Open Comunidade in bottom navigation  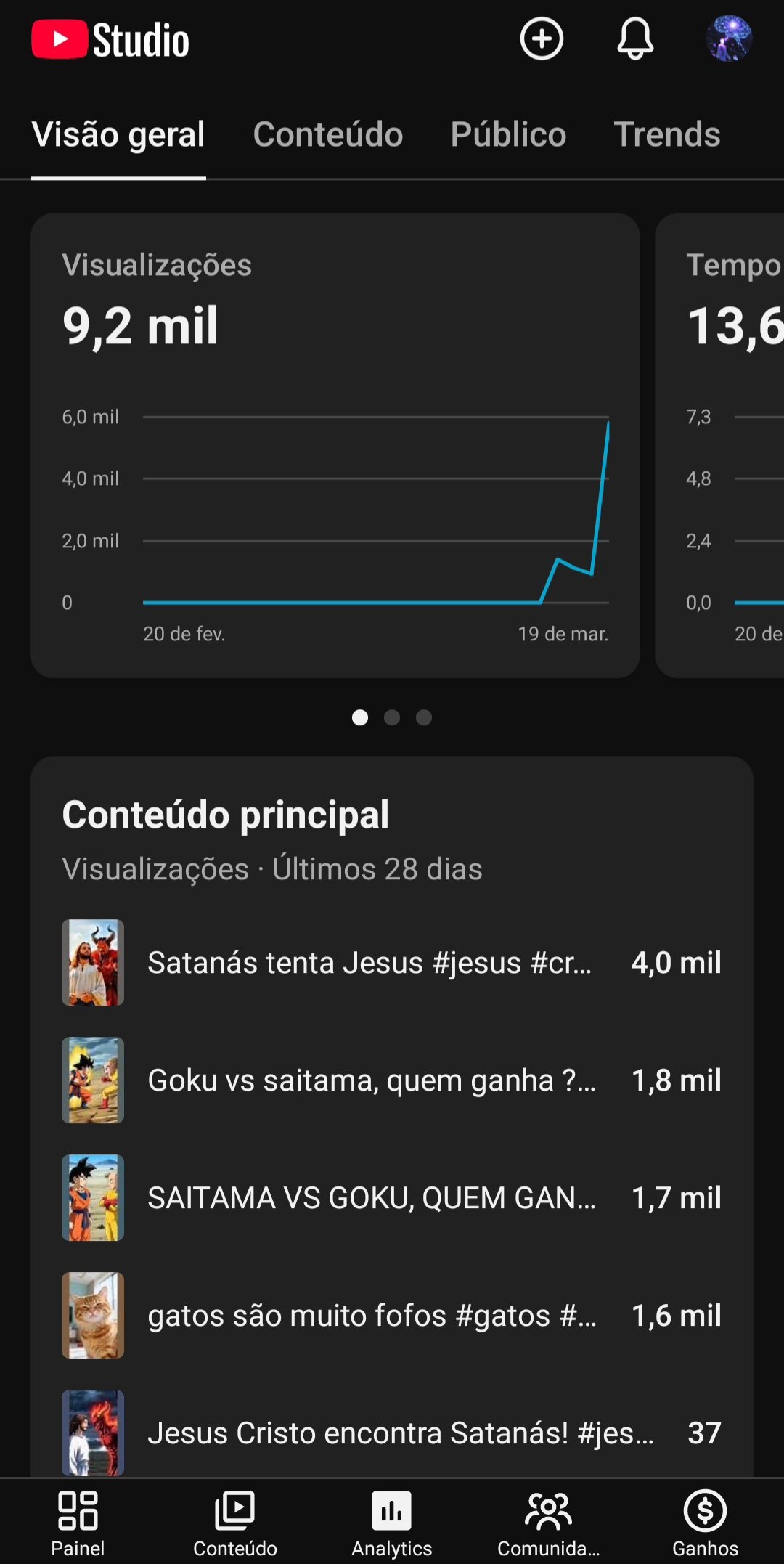point(549,1523)
